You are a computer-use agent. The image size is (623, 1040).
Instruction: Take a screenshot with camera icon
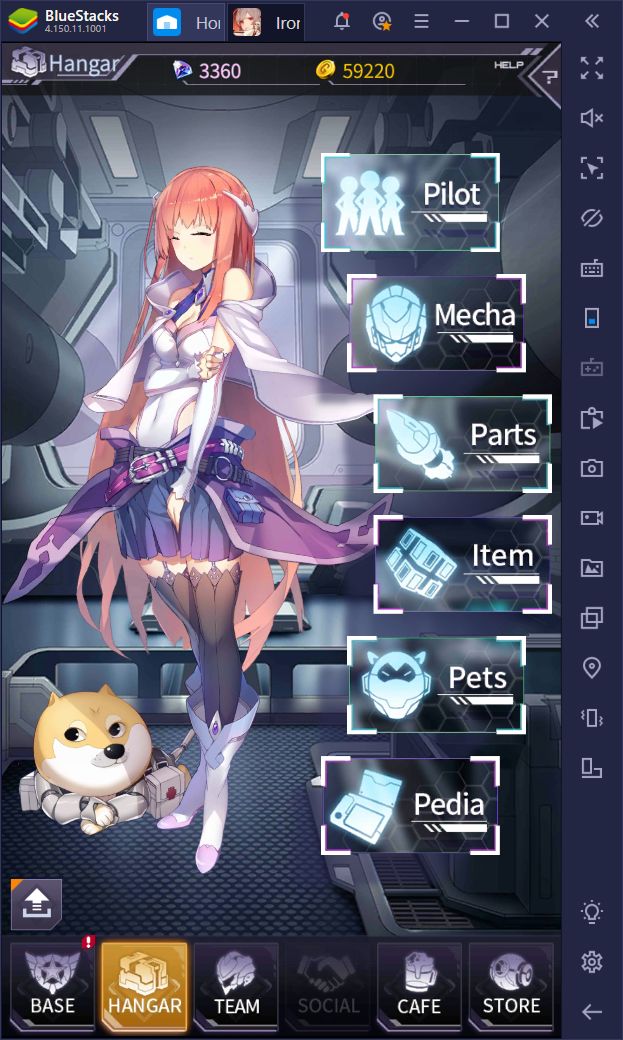(592, 467)
